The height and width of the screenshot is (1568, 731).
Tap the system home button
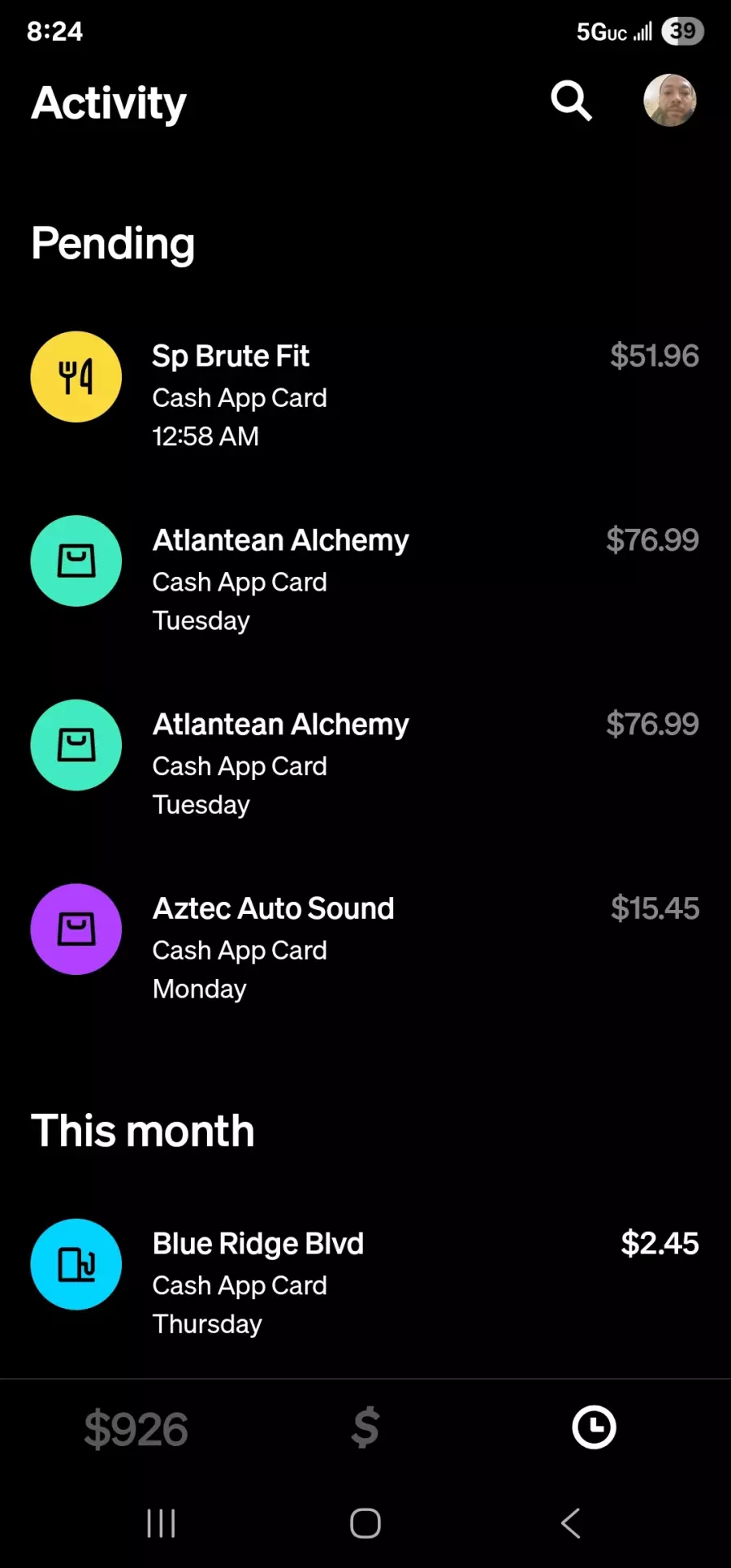(x=365, y=1523)
